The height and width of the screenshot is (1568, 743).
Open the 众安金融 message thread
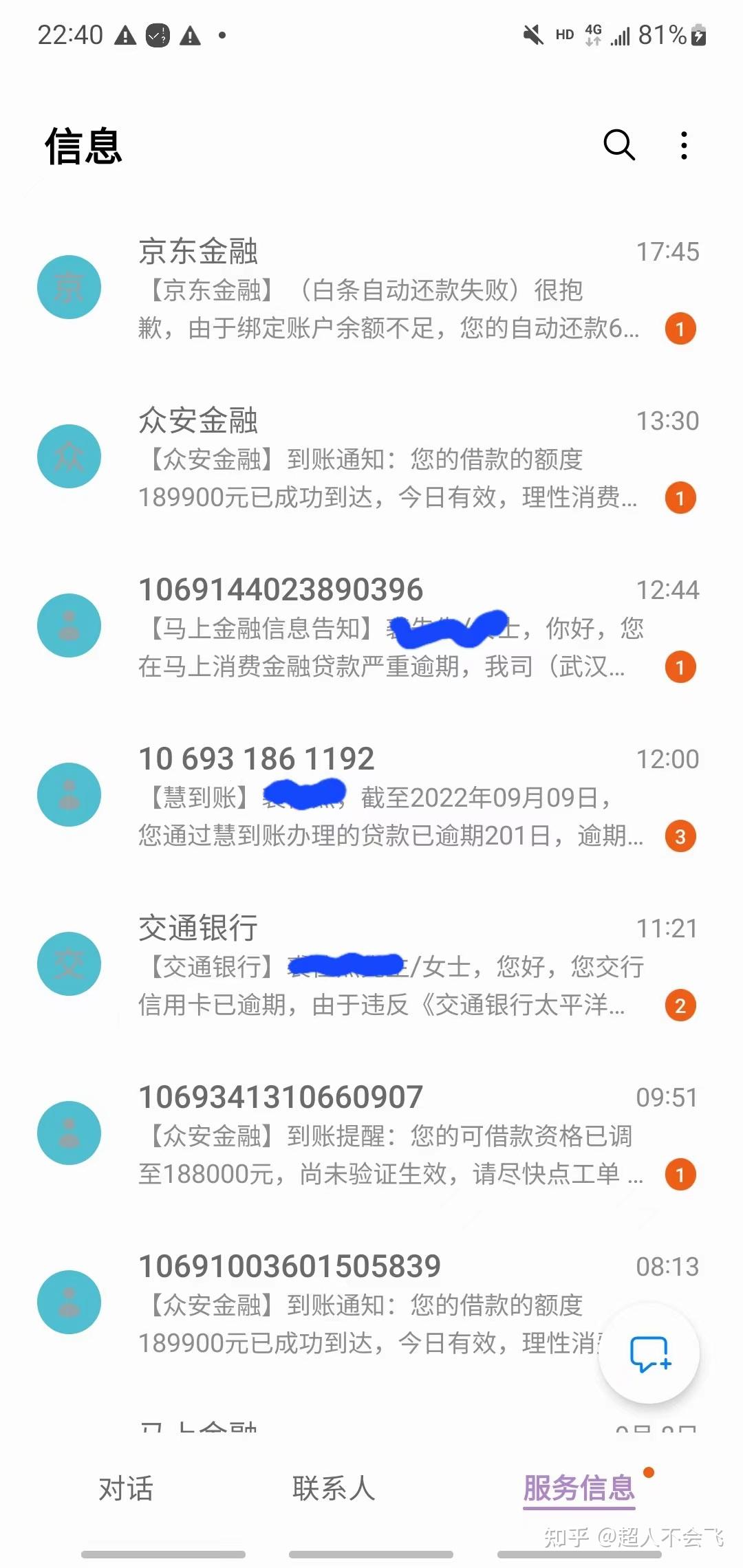click(385, 458)
